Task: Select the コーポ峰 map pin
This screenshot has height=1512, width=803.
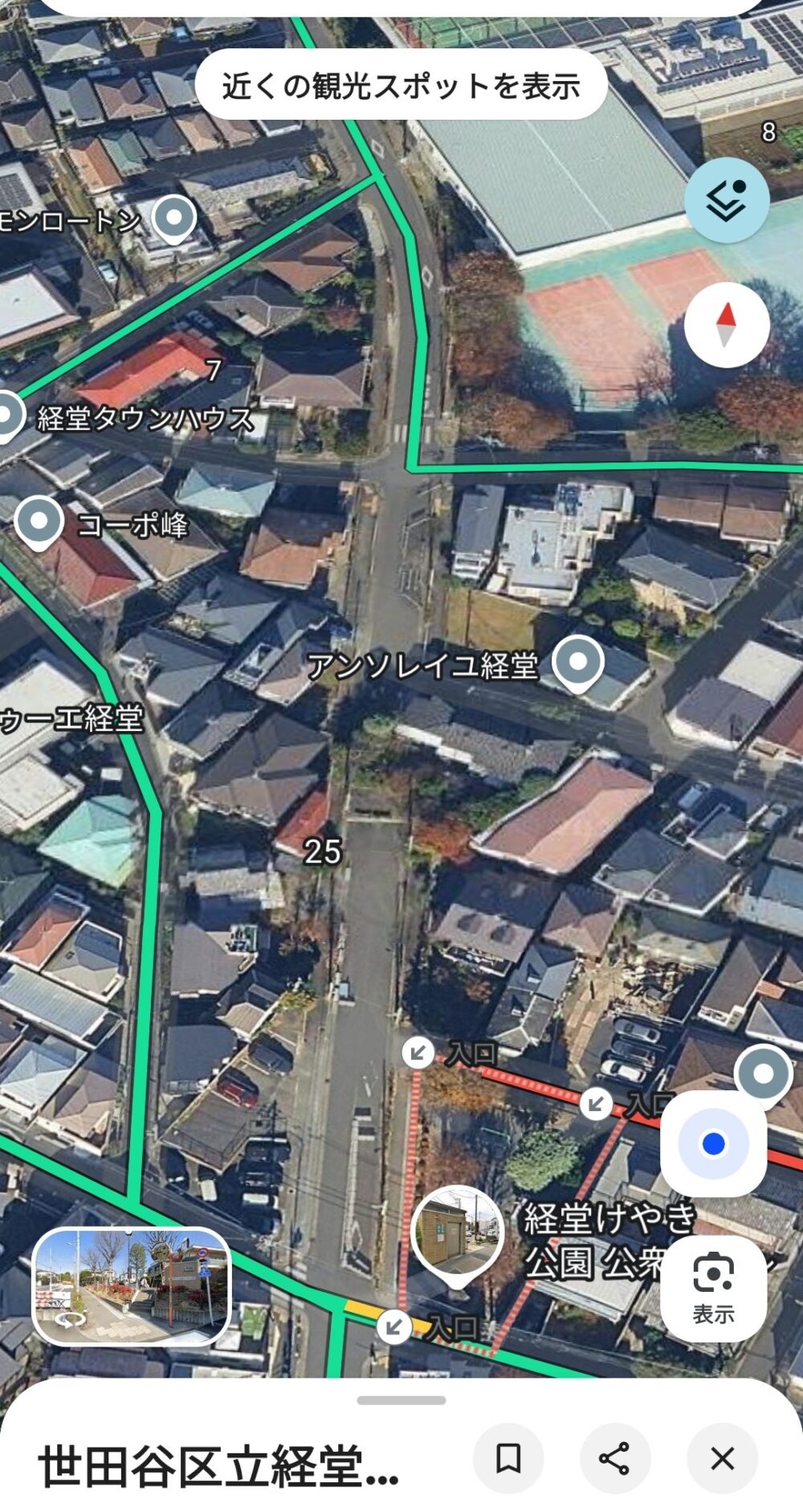Action: tap(39, 521)
